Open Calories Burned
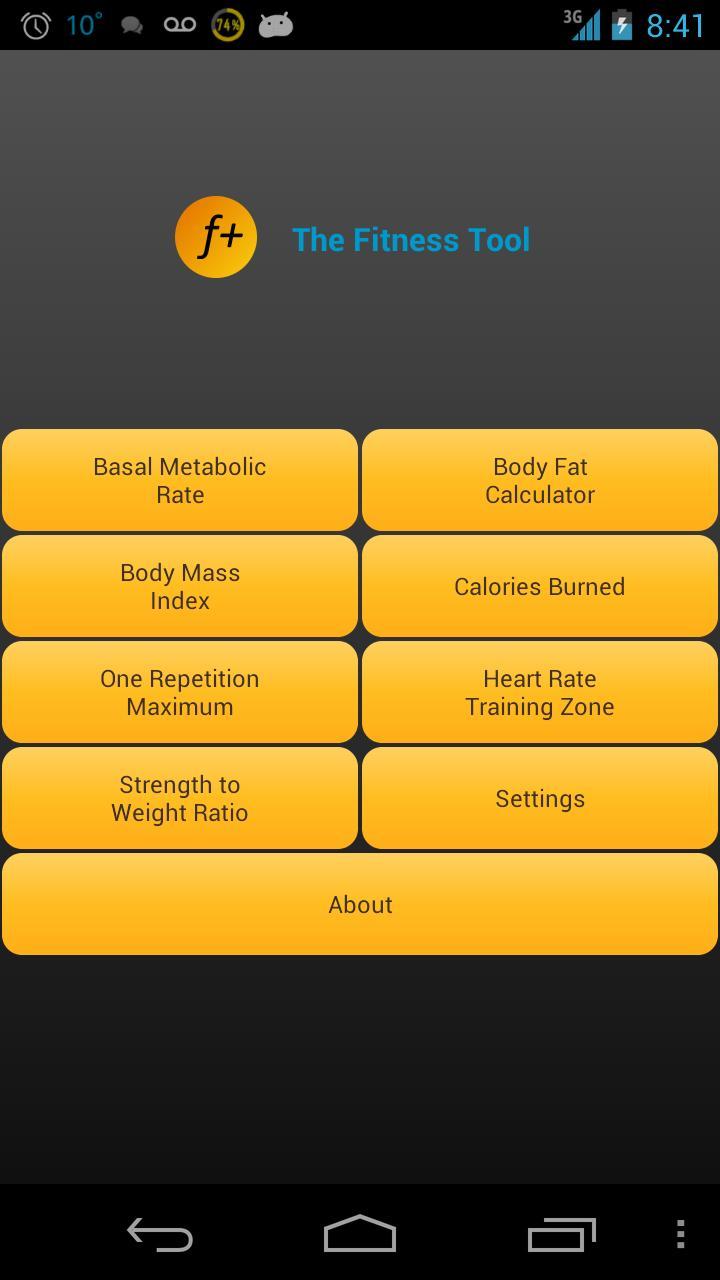Viewport: 720px width, 1280px height. (x=540, y=586)
